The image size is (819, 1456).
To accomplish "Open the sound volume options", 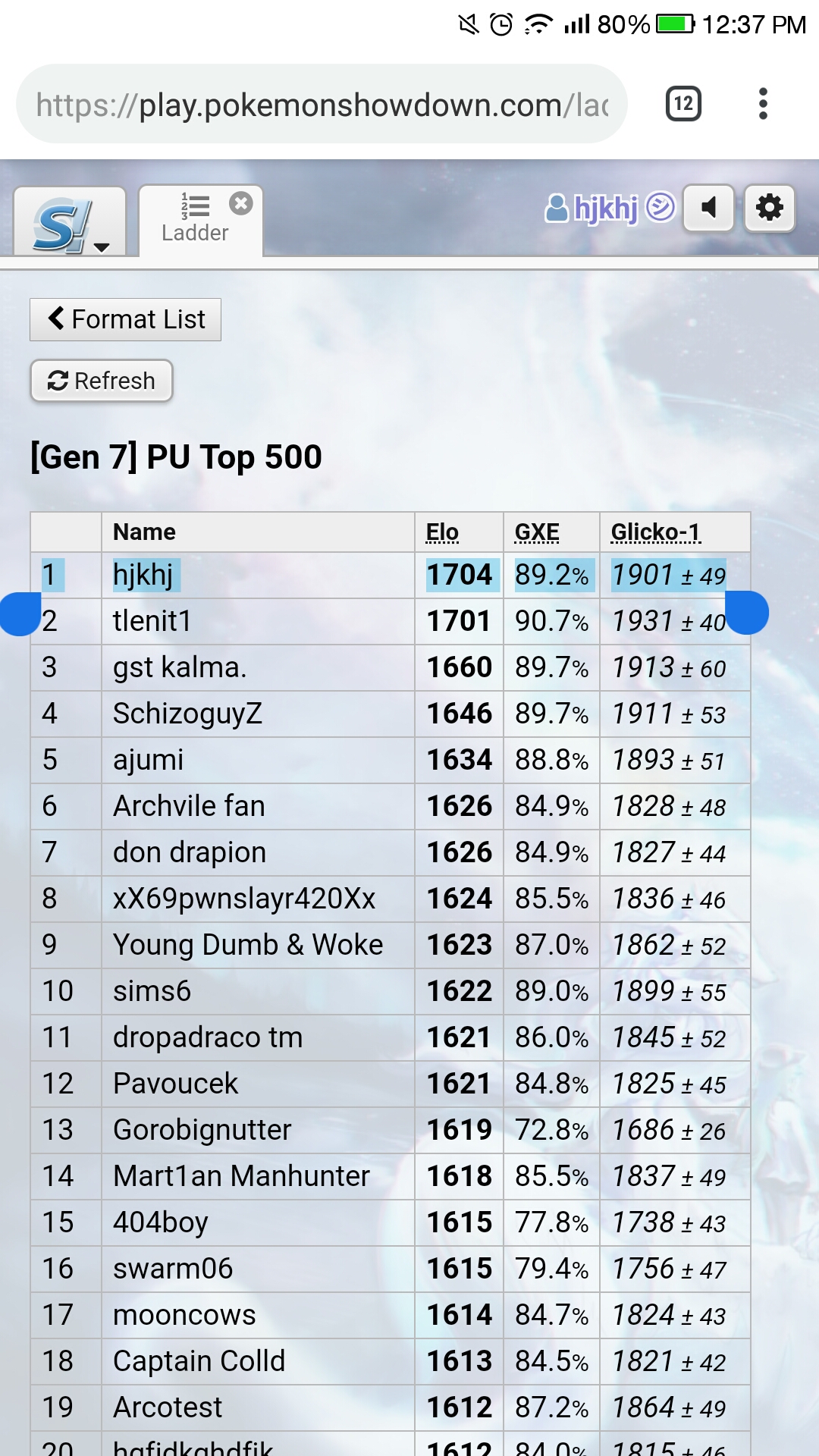I will (x=709, y=207).
